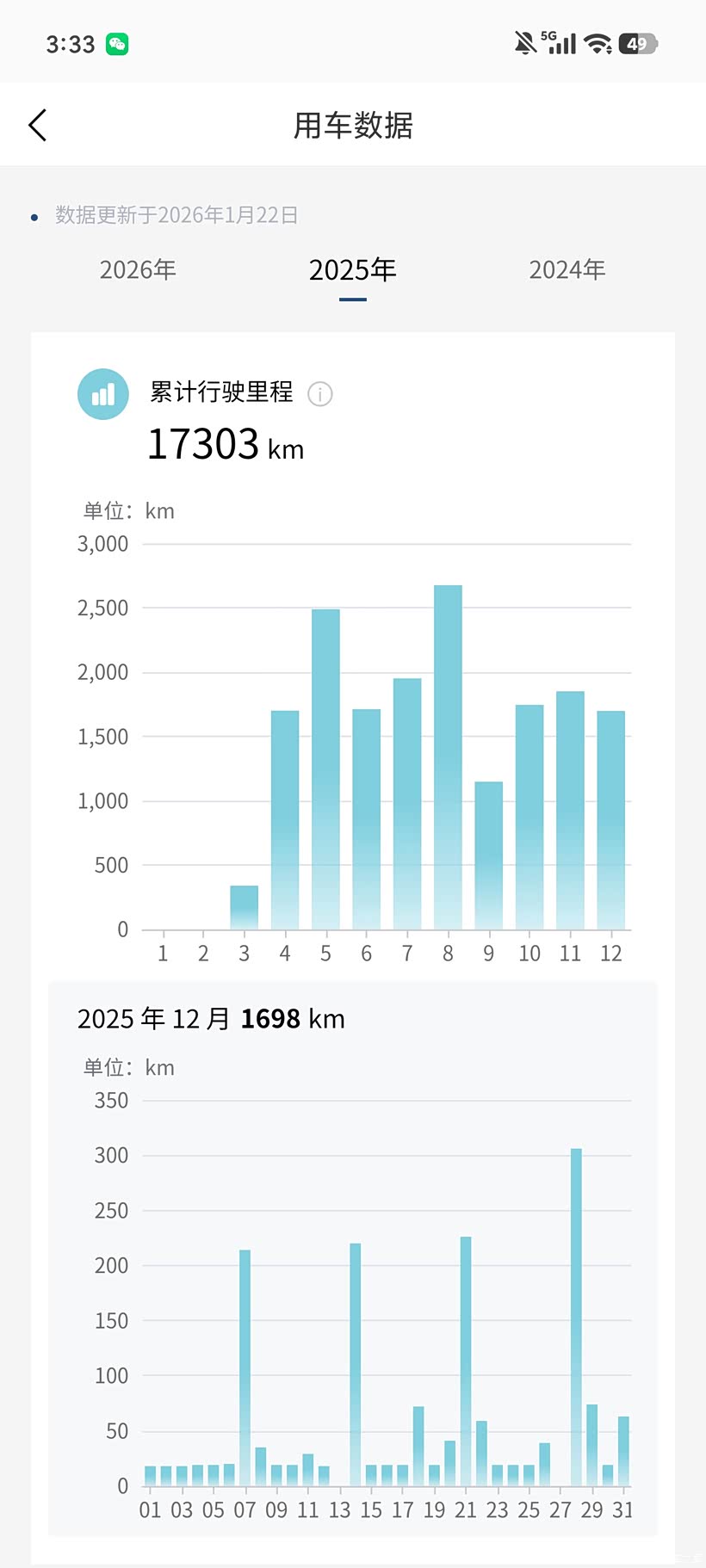Screen dimensions: 706x1568
Task: Switch to the 2024年 tab
Action: [567, 270]
